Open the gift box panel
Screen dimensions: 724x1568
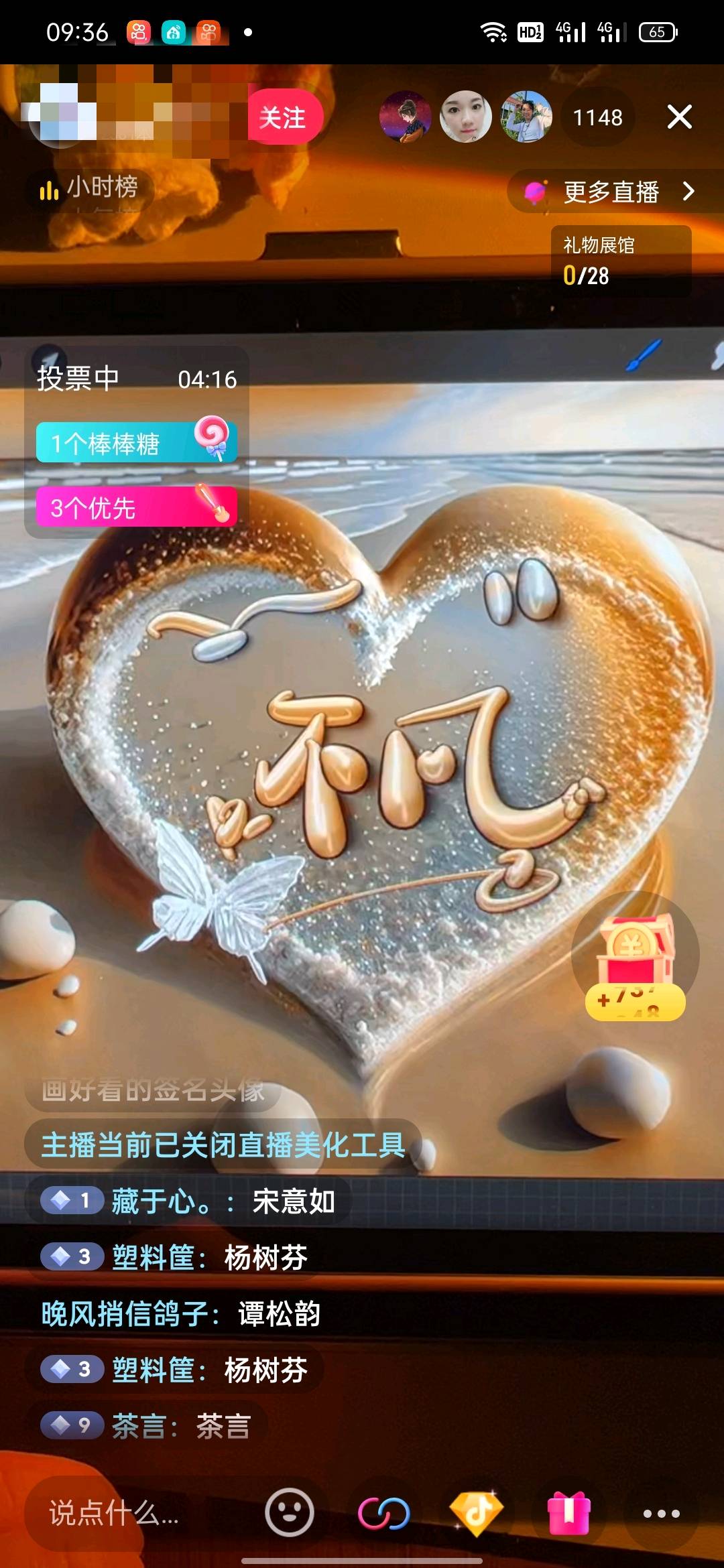568,1513
